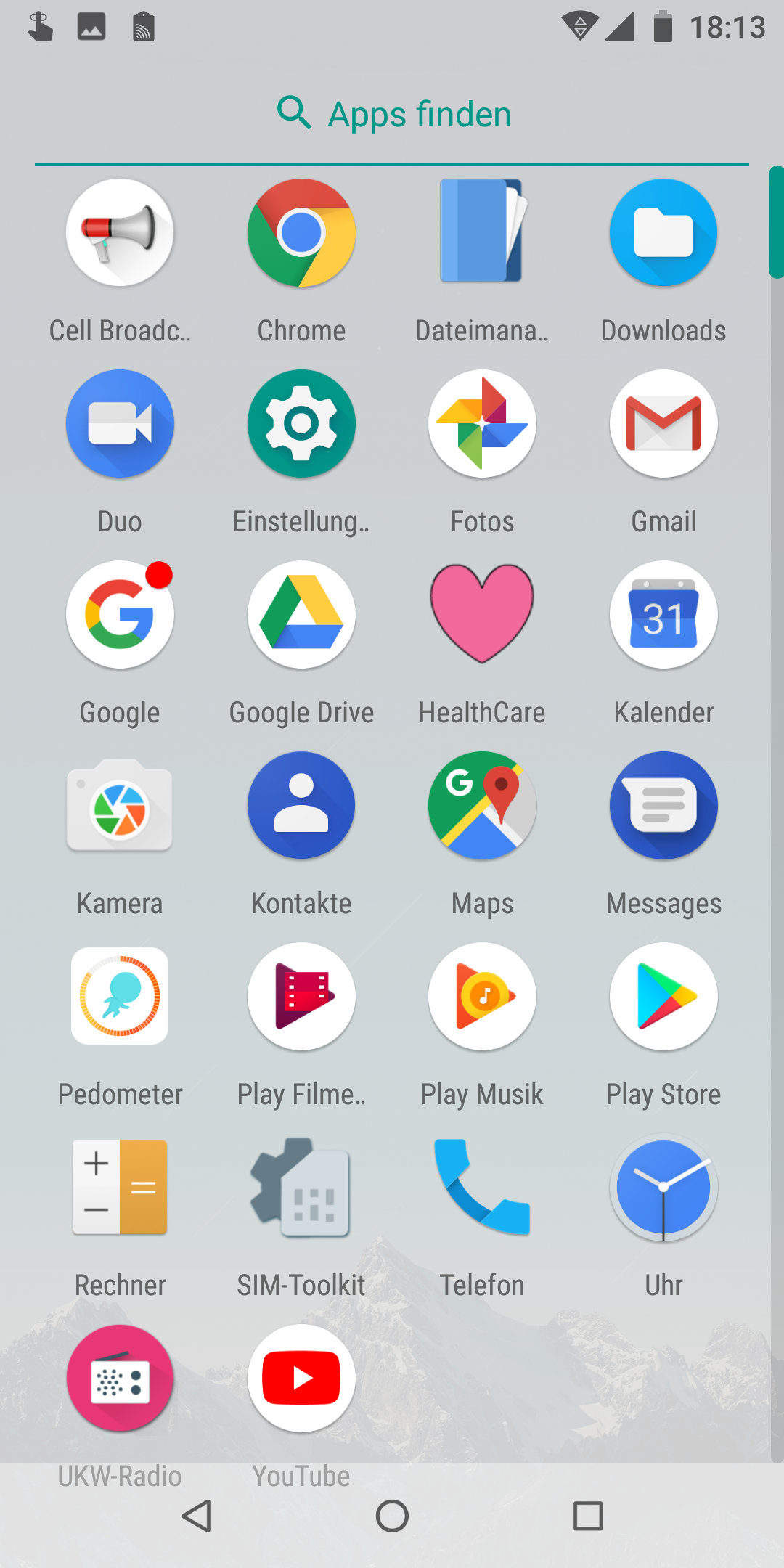
Task: Launch the Fotos app
Action: point(482,424)
